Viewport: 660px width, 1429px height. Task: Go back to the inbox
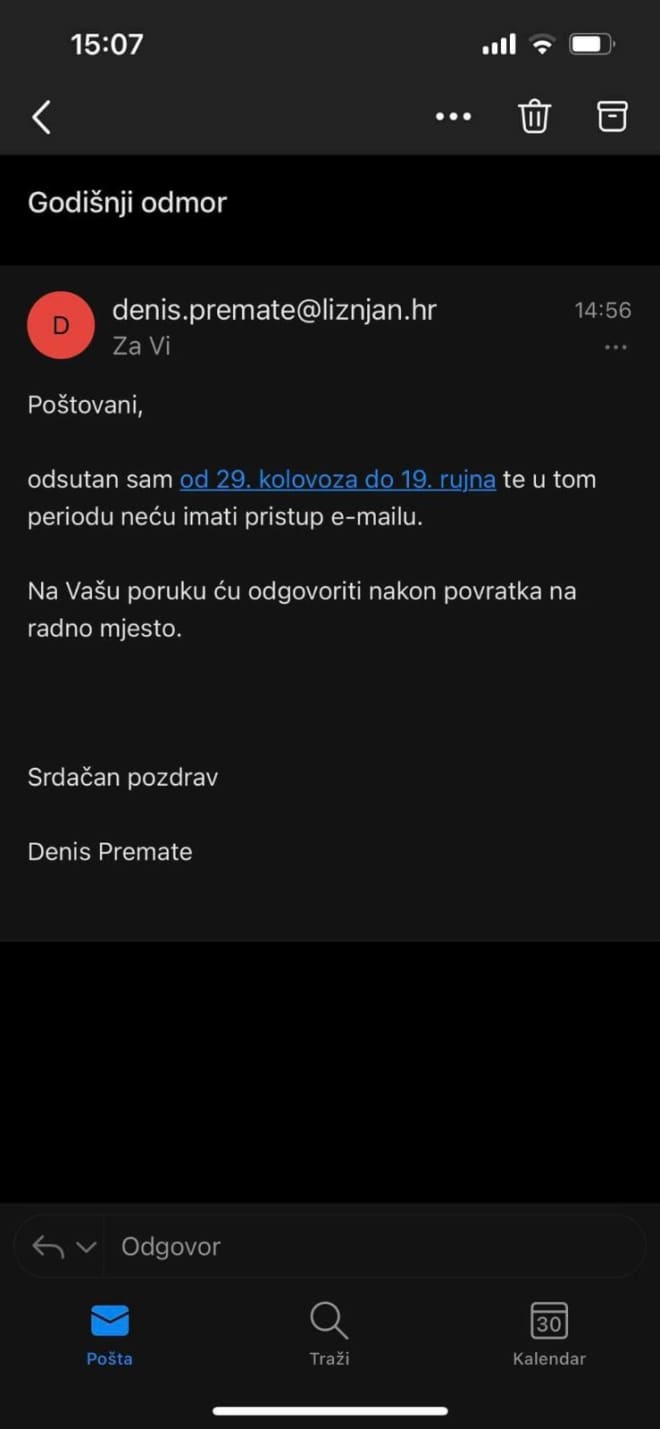point(41,117)
